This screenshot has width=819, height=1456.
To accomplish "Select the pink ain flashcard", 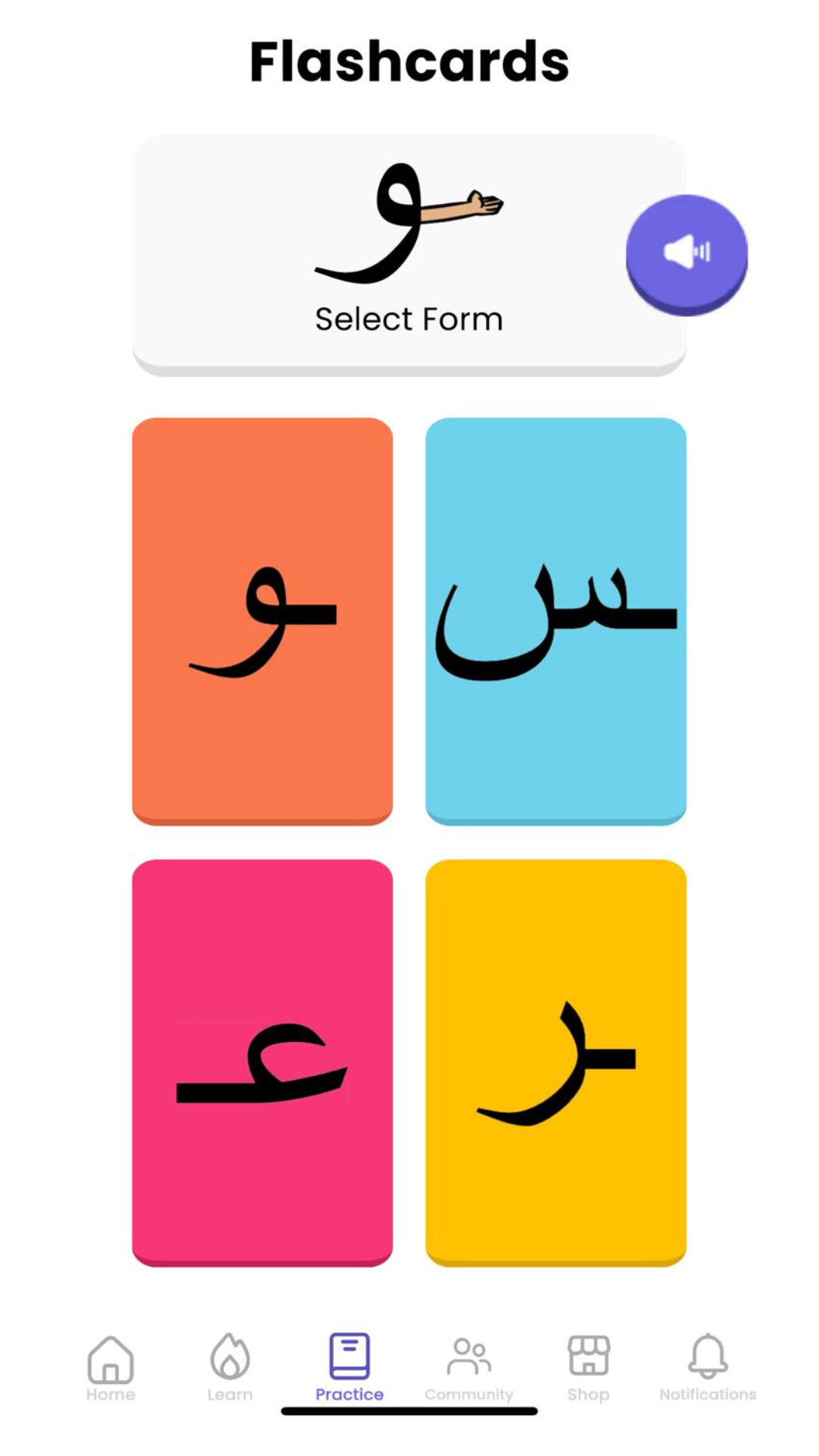I will point(262,1061).
